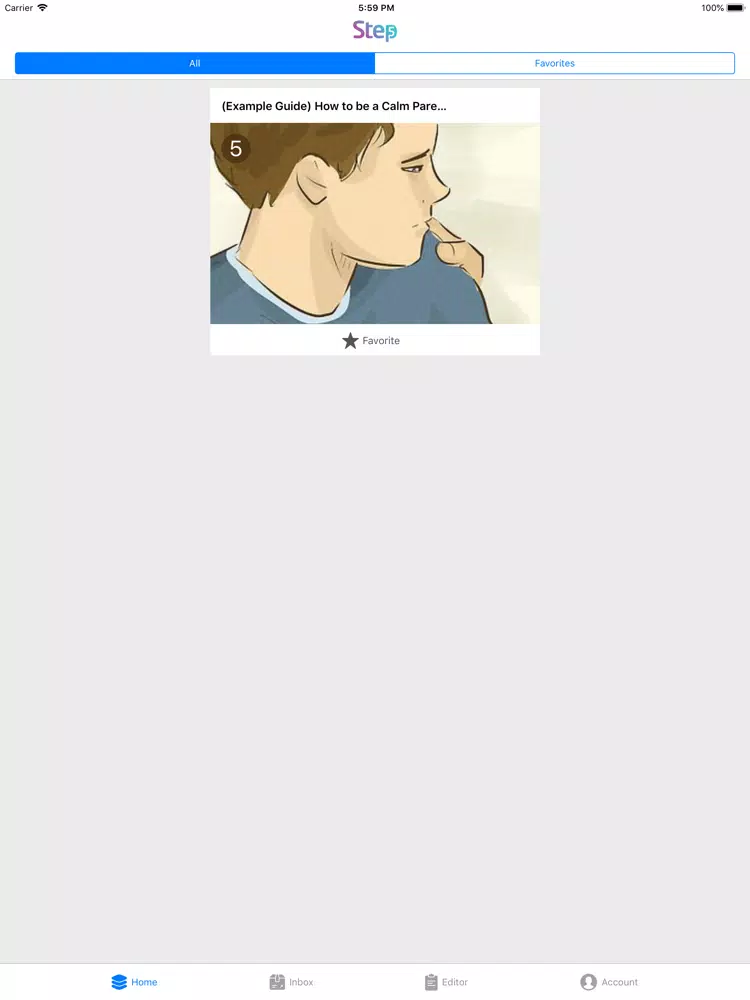750x1000 pixels.
Task: Select the All segment
Action: [195, 63]
